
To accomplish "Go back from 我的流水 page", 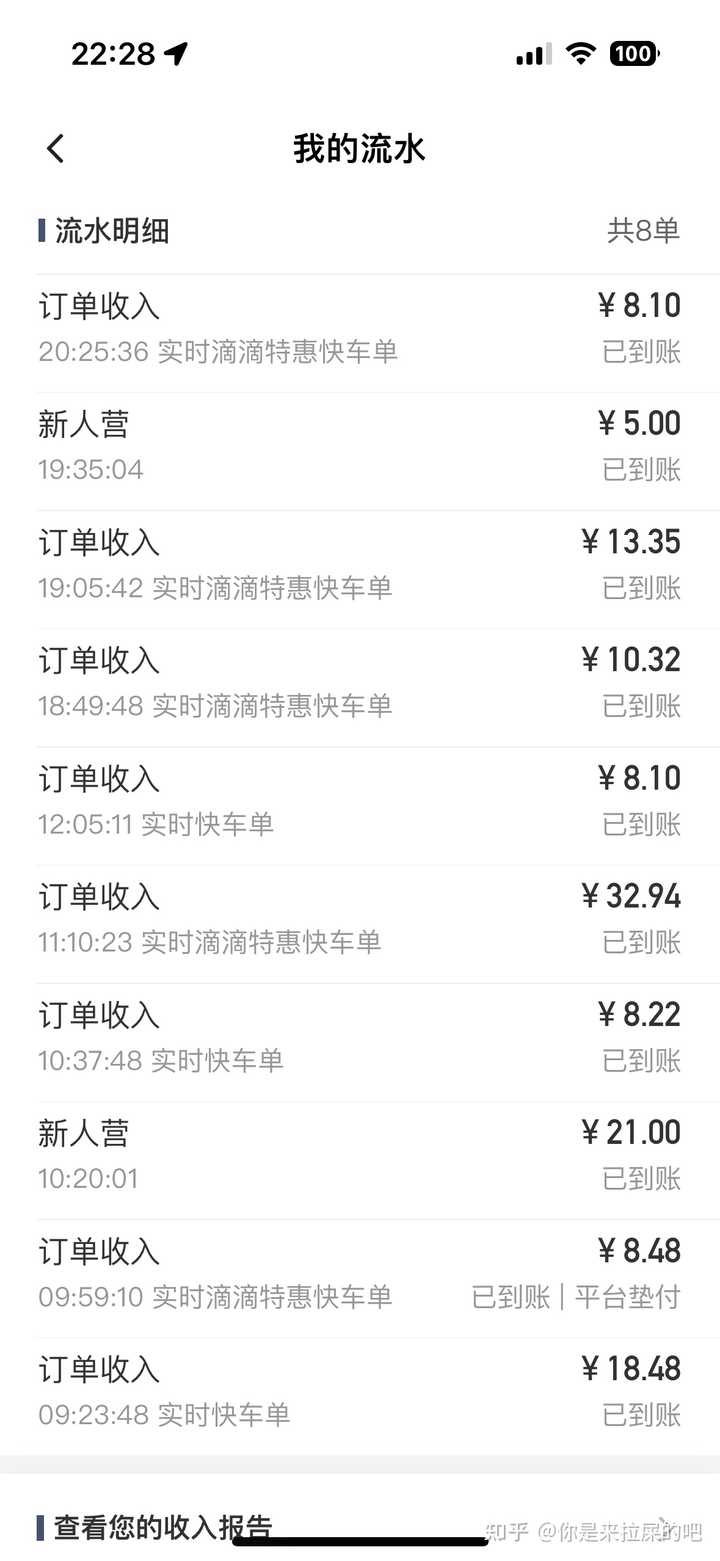I will [56, 149].
